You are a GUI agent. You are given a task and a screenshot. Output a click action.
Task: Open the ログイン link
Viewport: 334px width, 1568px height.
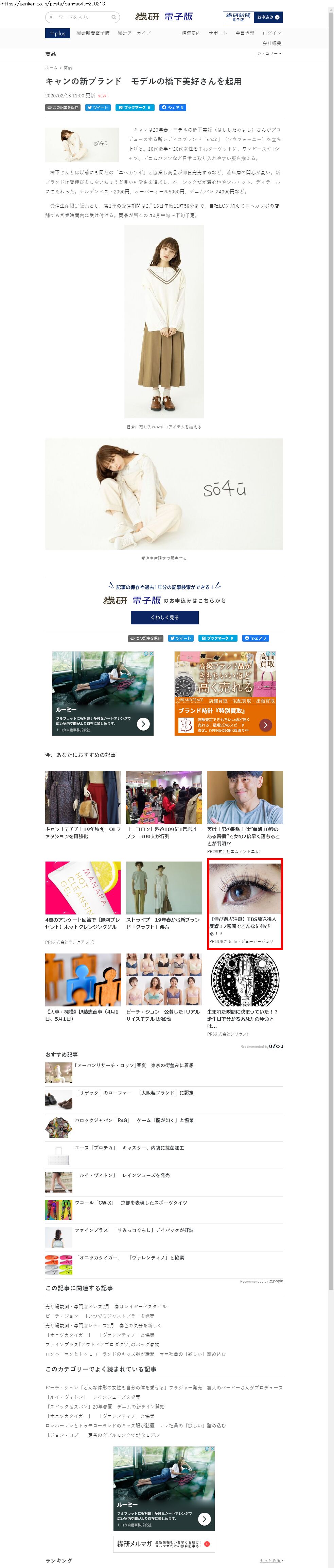click(272, 33)
